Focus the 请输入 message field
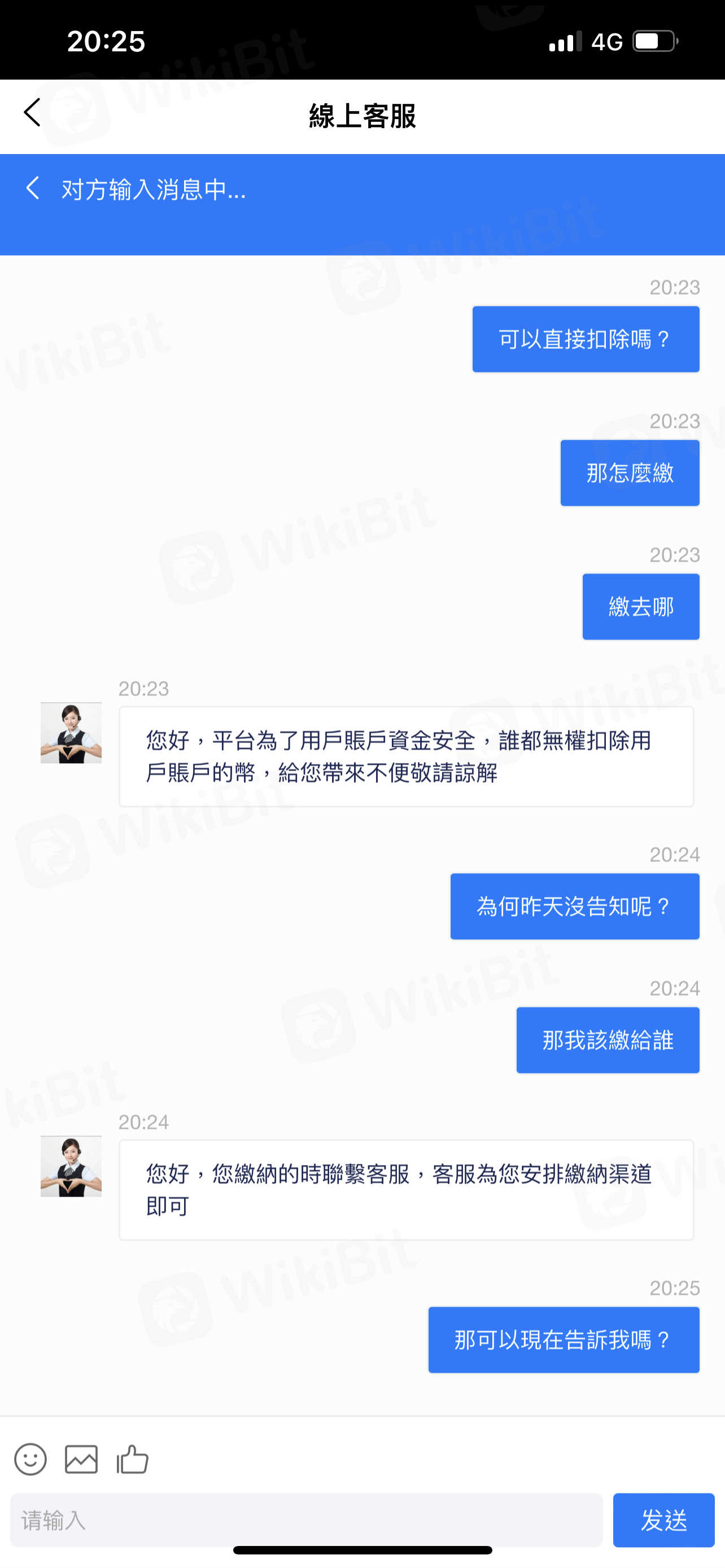The width and height of the screenshot is (725, 1568). pyautogui.click(x=306, y=1520)
